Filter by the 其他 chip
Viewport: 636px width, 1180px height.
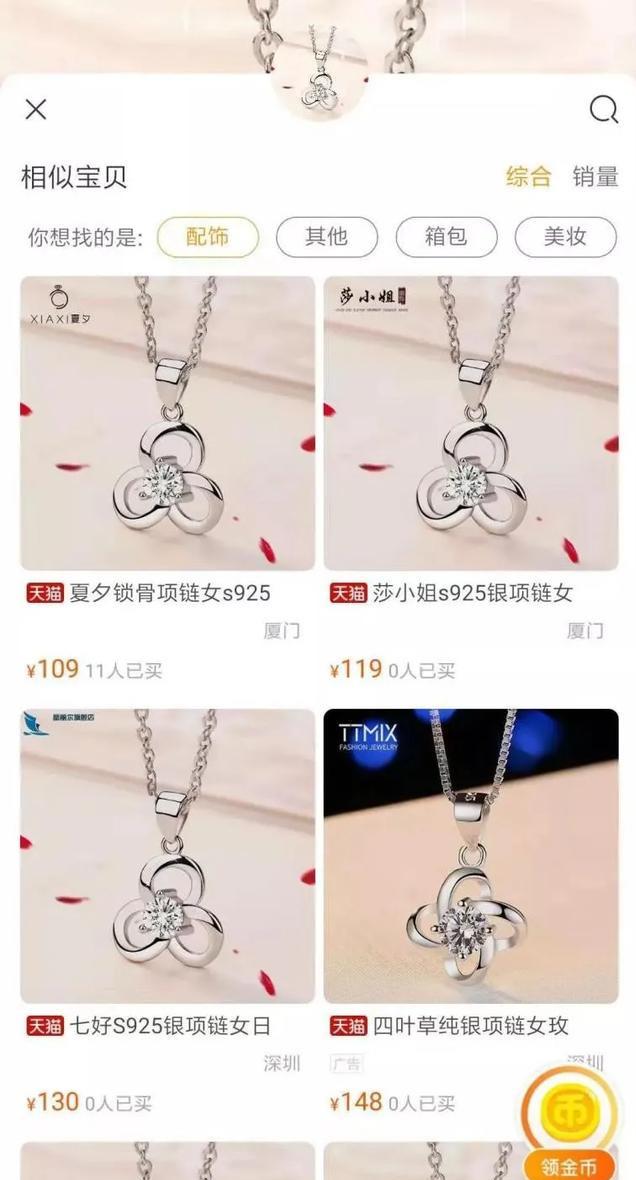[327, 237]
